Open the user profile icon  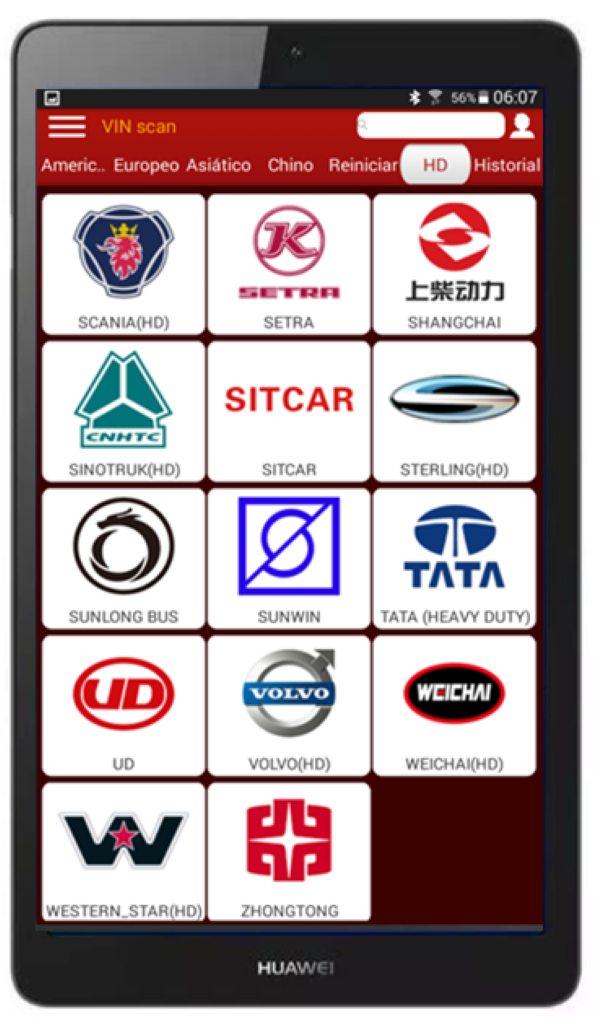tap(521, 126)
